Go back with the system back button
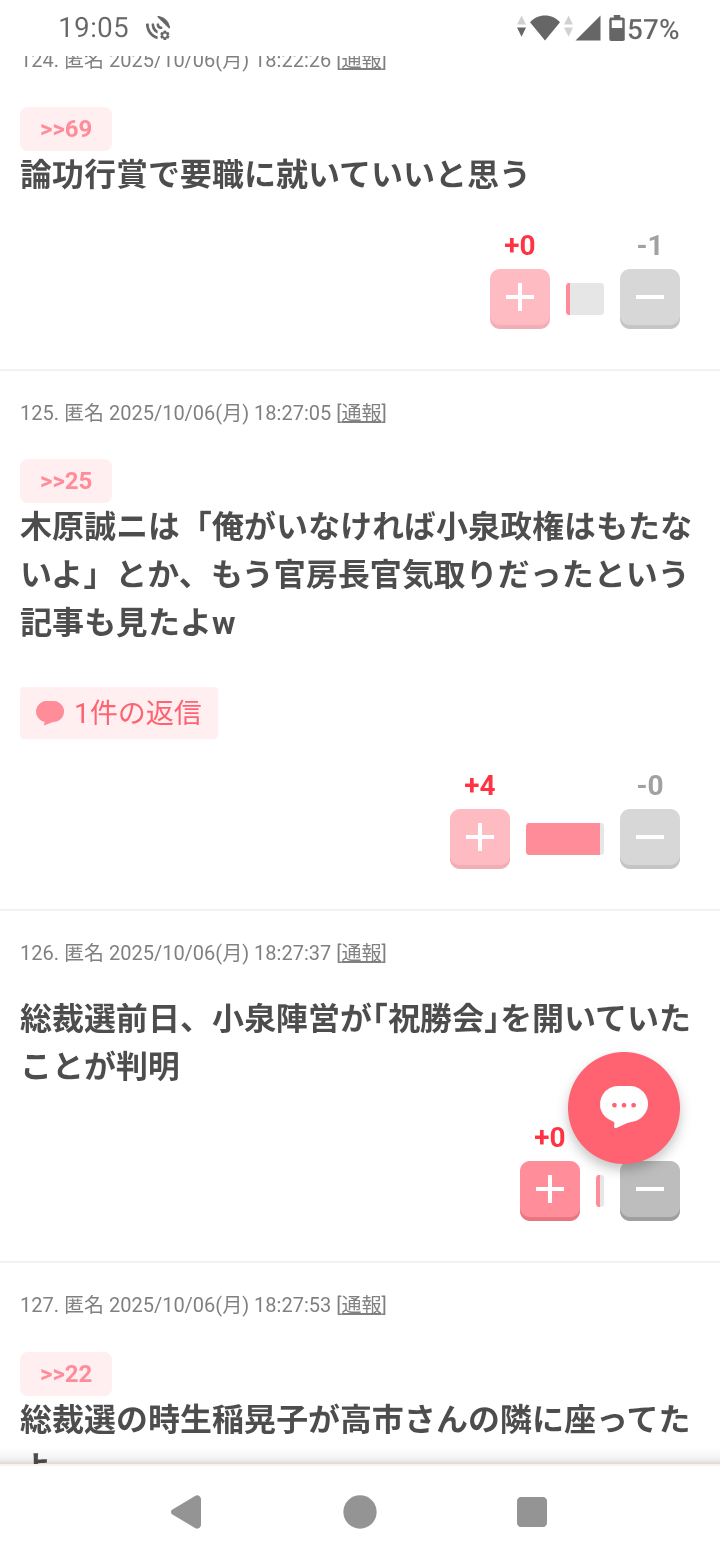This screenshot has width=720, height=1560. tap(186, 1512)
